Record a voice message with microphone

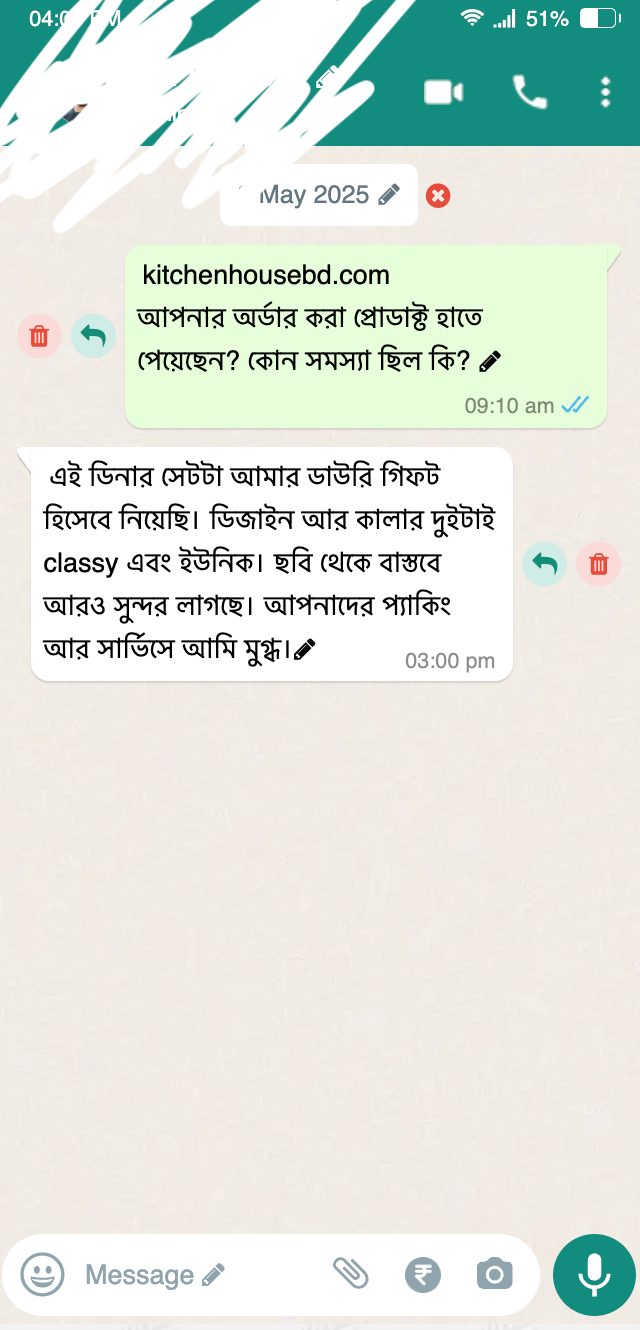594,1273
